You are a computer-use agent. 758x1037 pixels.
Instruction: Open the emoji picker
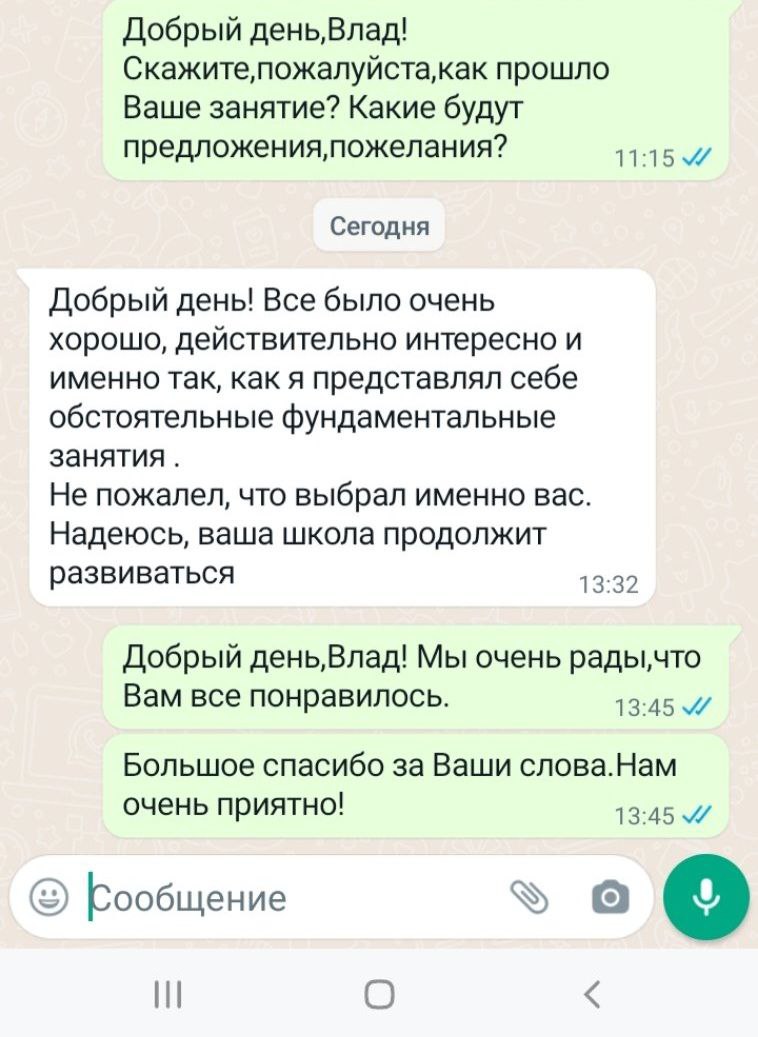(46, 897)
